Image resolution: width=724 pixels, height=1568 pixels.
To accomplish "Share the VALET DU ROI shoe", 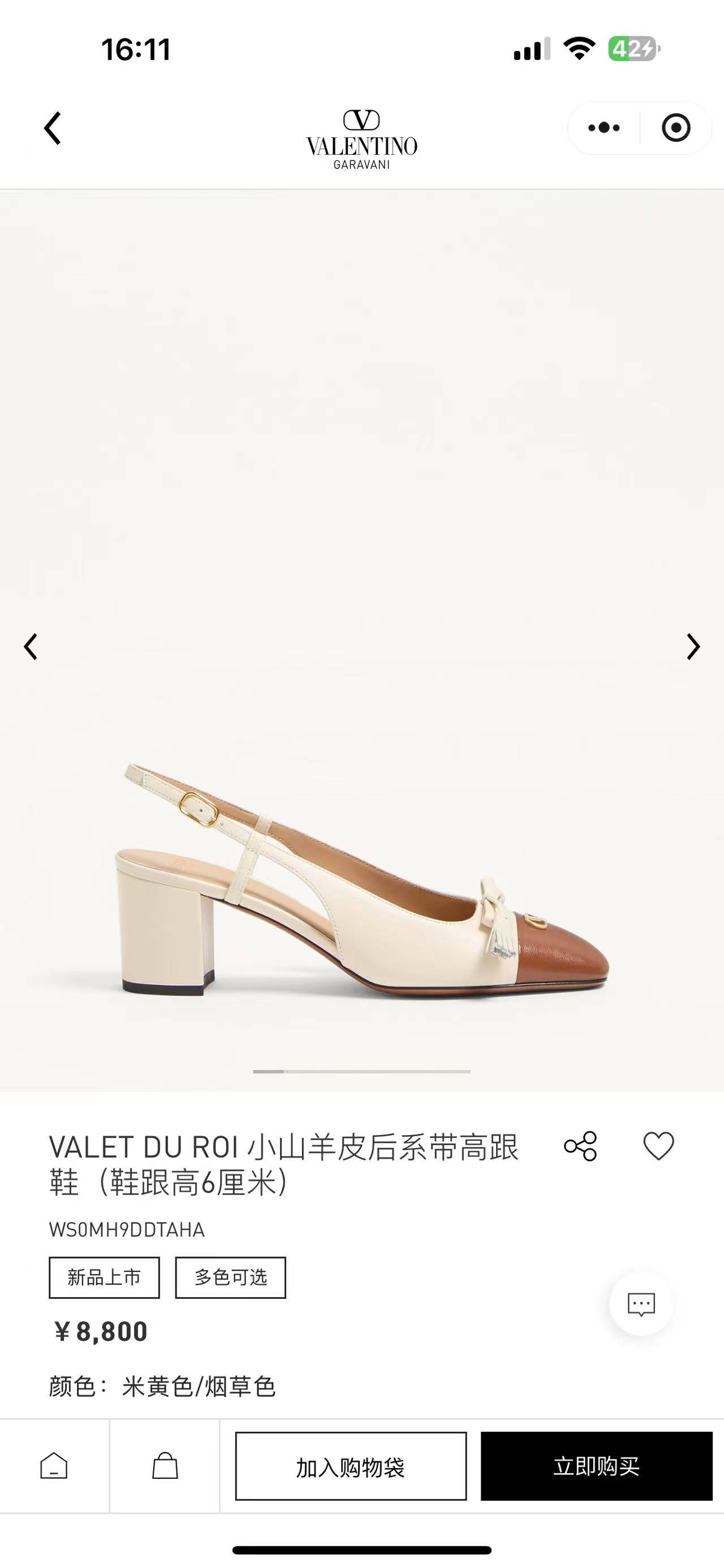I will point(580,1146).
